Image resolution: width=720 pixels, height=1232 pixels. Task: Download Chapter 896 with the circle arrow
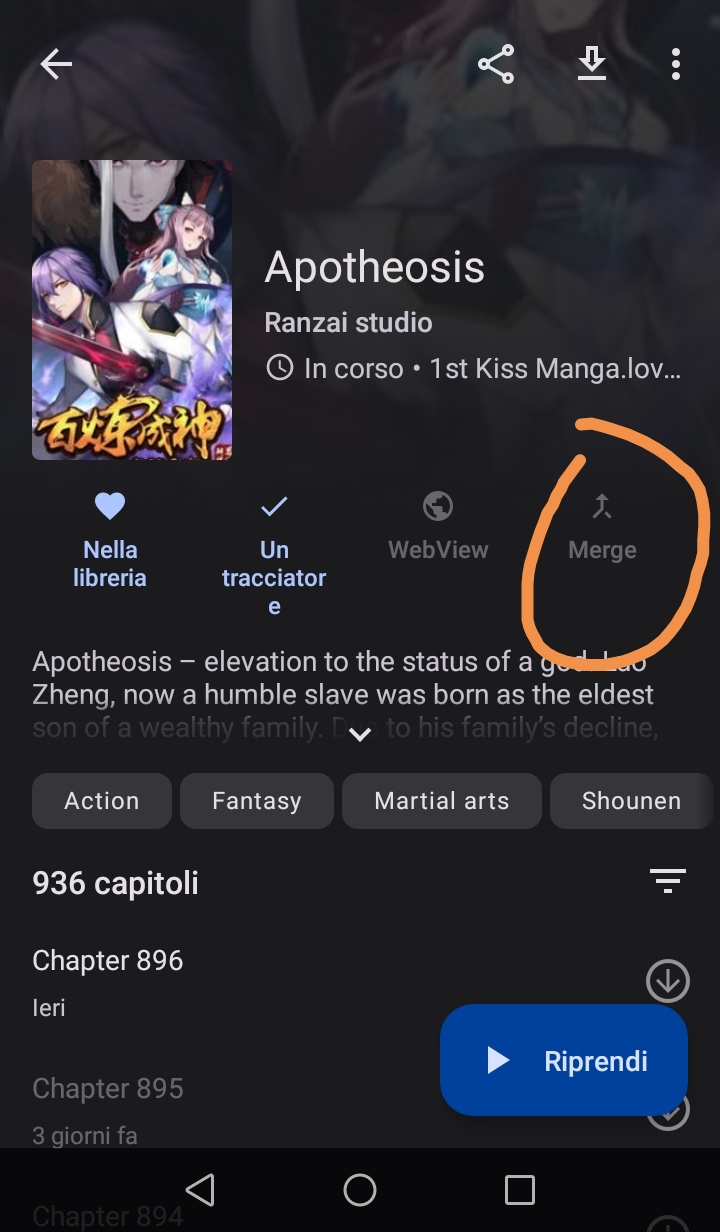pos(668,981)
